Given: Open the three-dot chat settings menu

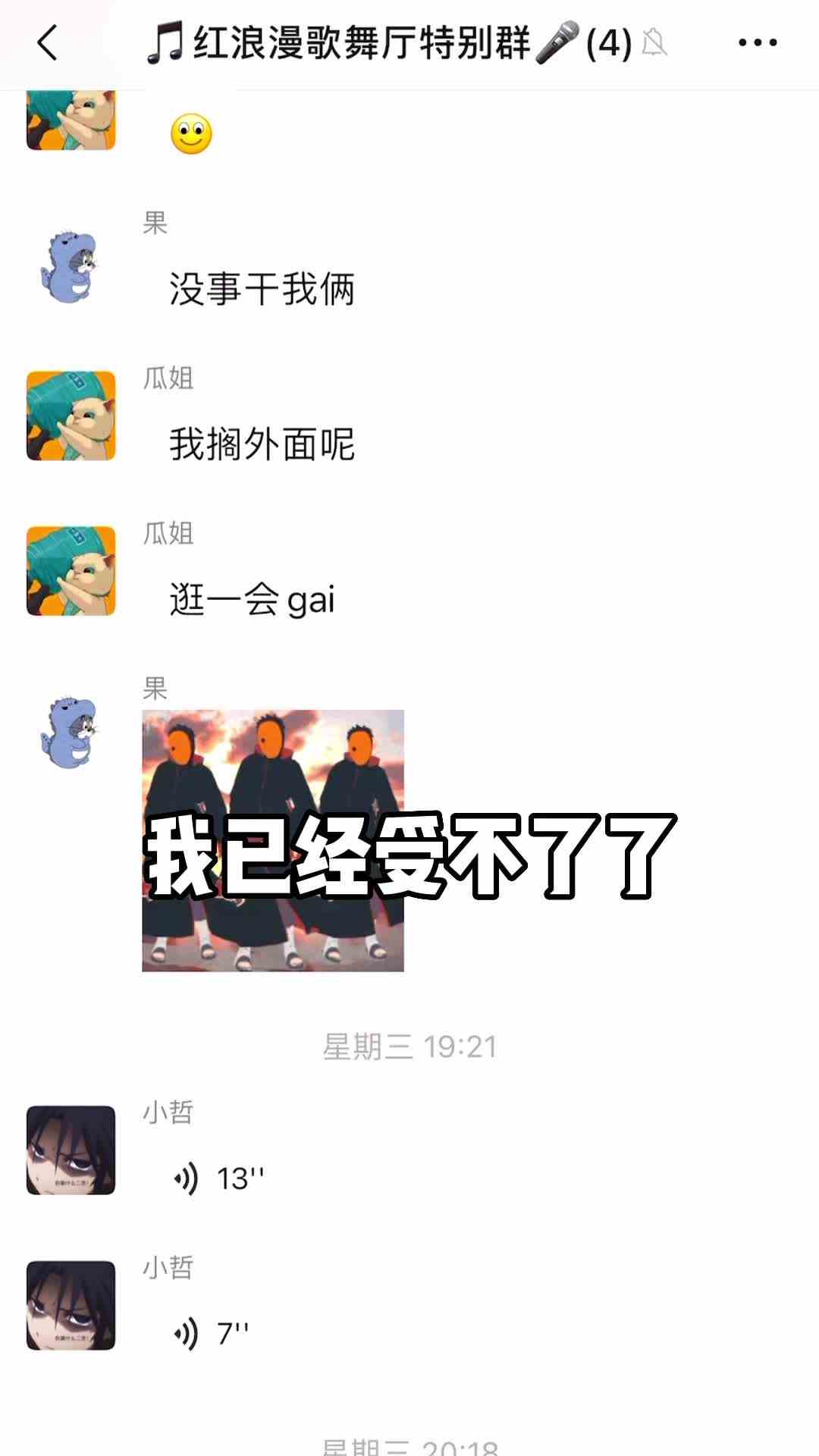Looking at the screenshot, I should pyautogui.click(x=758, y=42).
